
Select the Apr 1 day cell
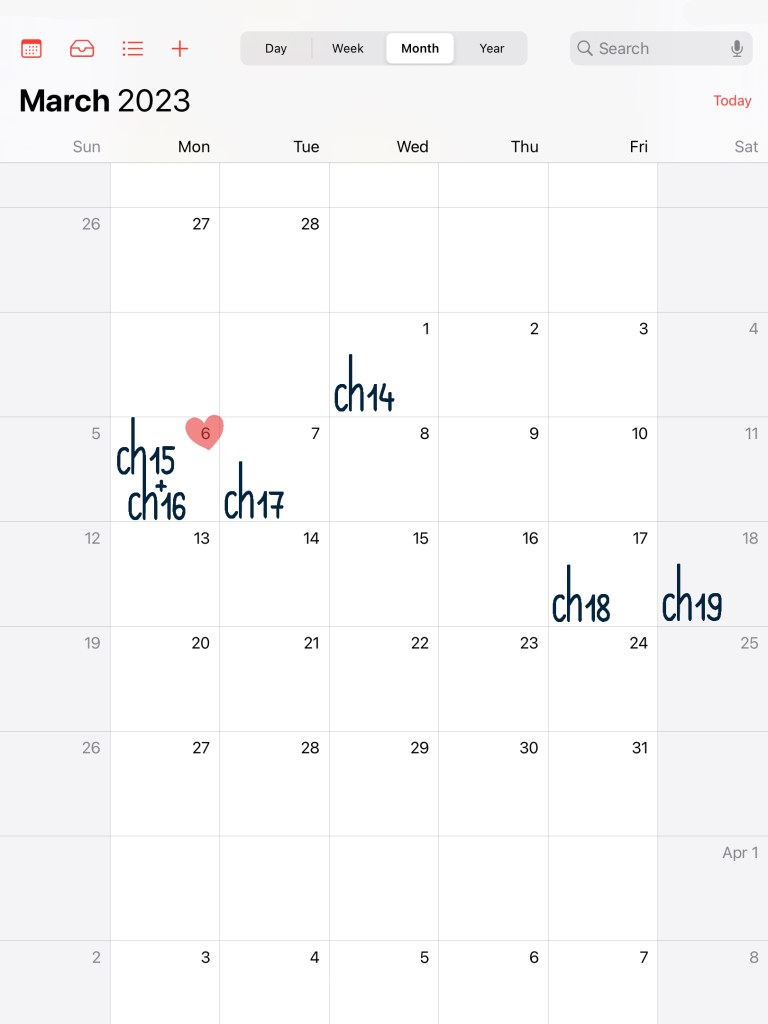coord(713,888)
